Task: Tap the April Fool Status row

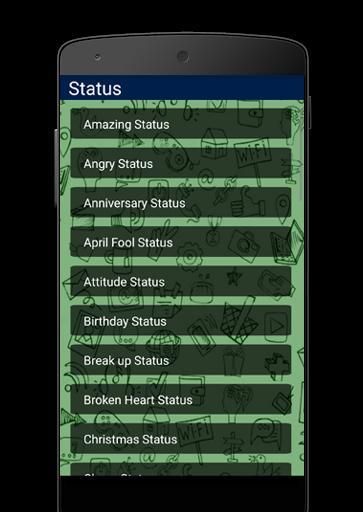Action: pos(181,242)
